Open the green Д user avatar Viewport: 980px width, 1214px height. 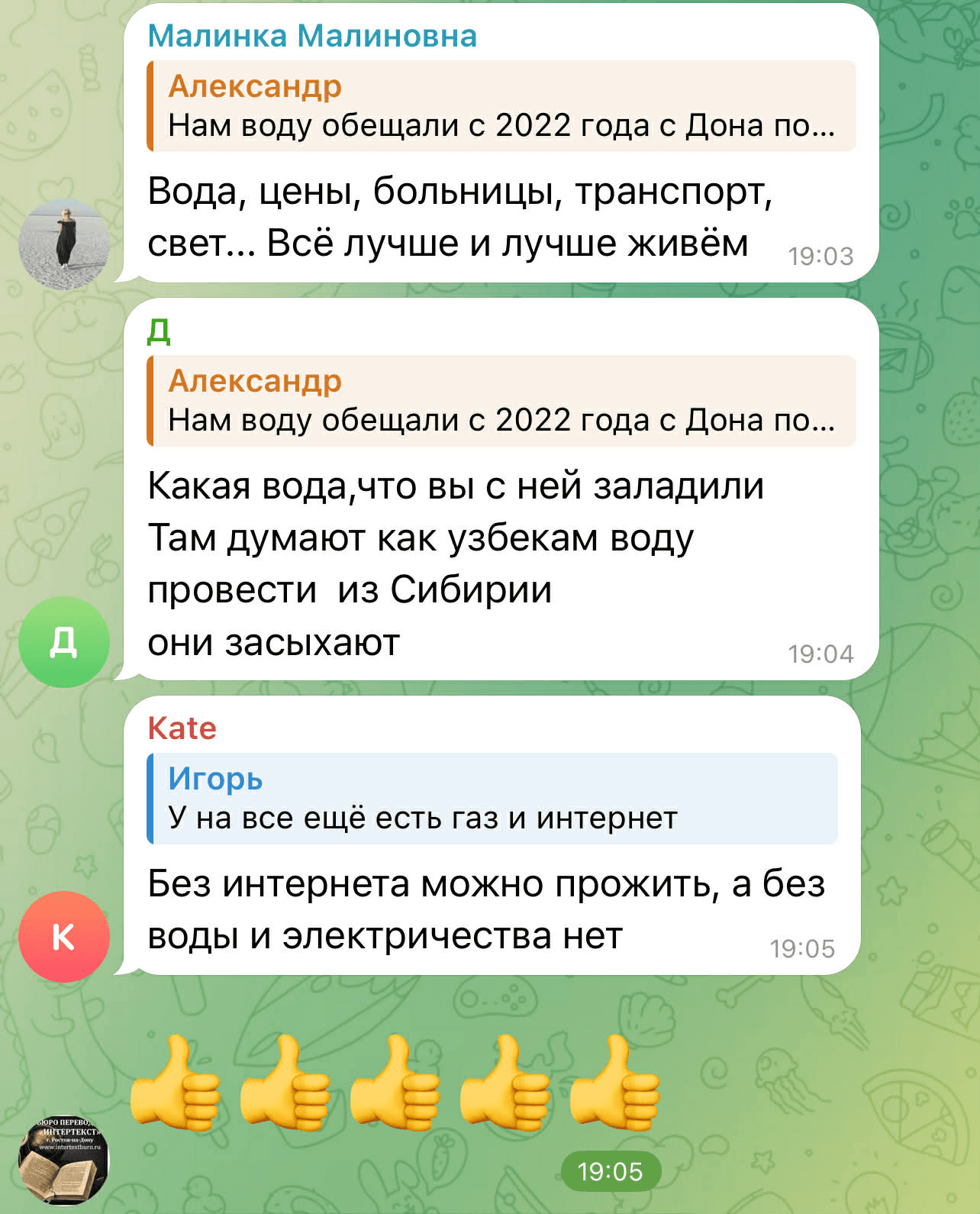tap(63, 641)
